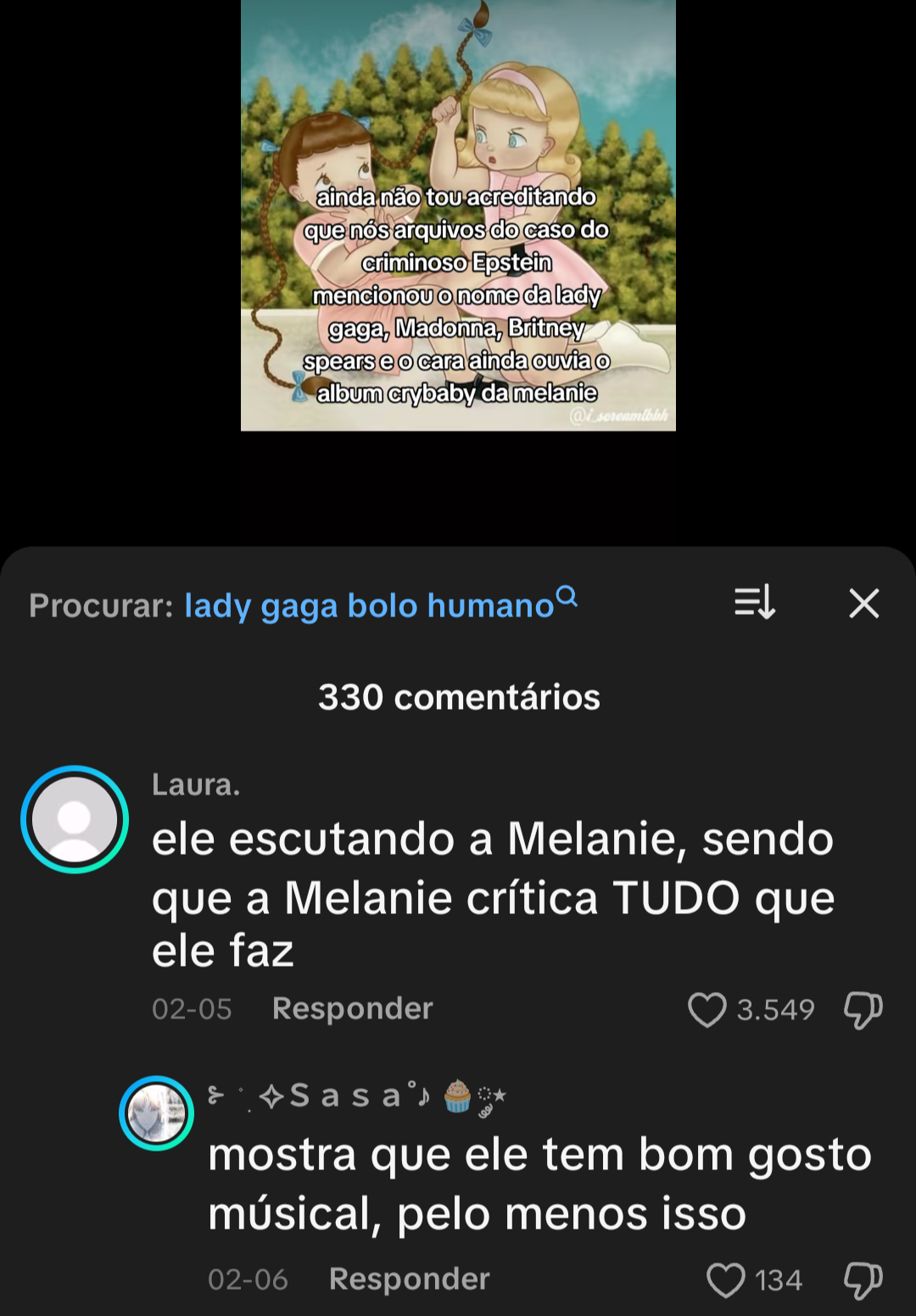Open the comment sort options

tap(754, 603)
